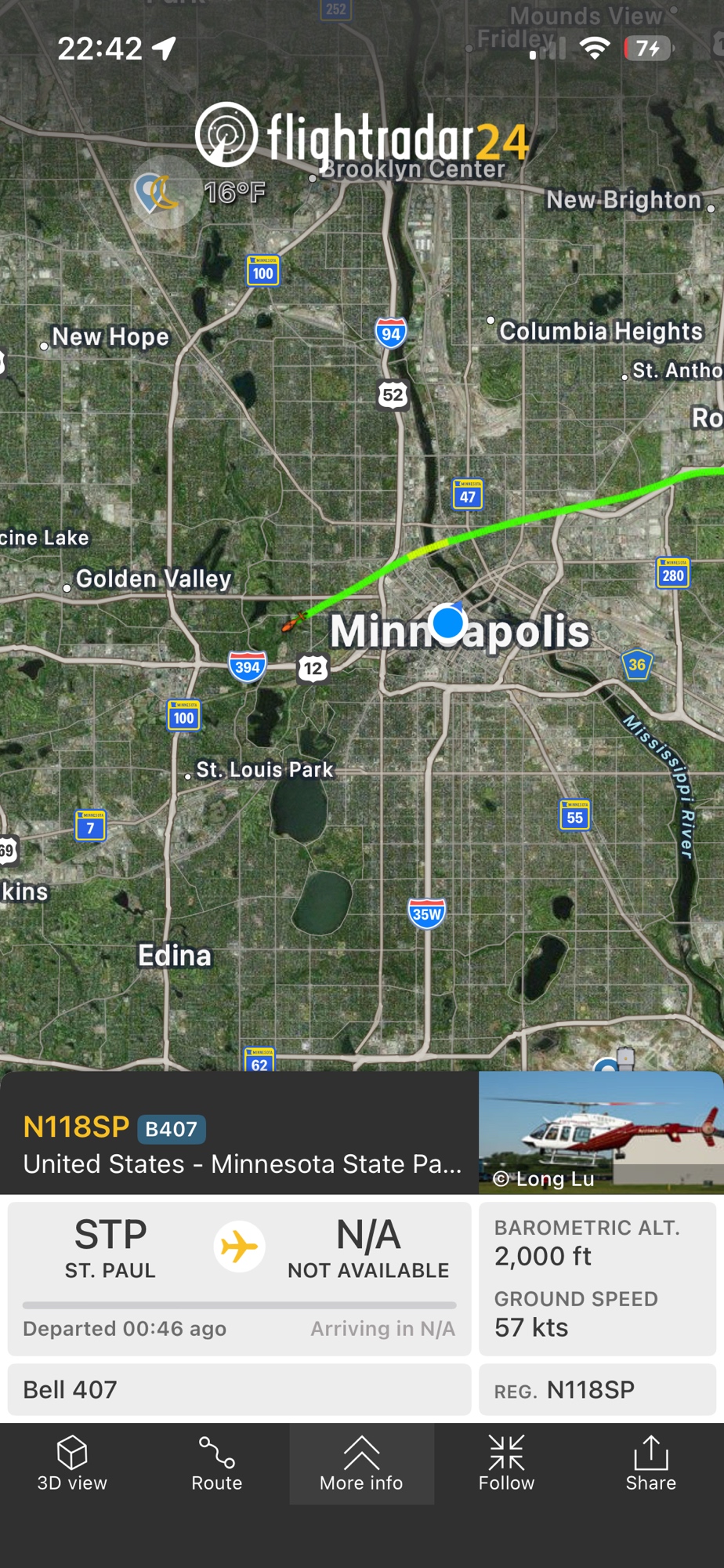Image resolution: width=724 pixels, height=1568 pixels.
Task: Open the 3D view
Action: point(72,1463)
